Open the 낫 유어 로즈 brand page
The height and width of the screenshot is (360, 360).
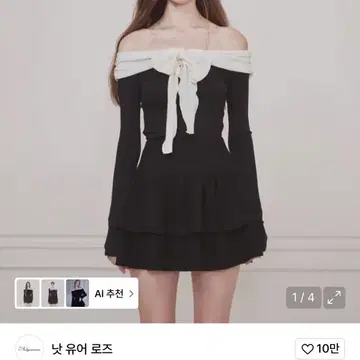(82, 349)
